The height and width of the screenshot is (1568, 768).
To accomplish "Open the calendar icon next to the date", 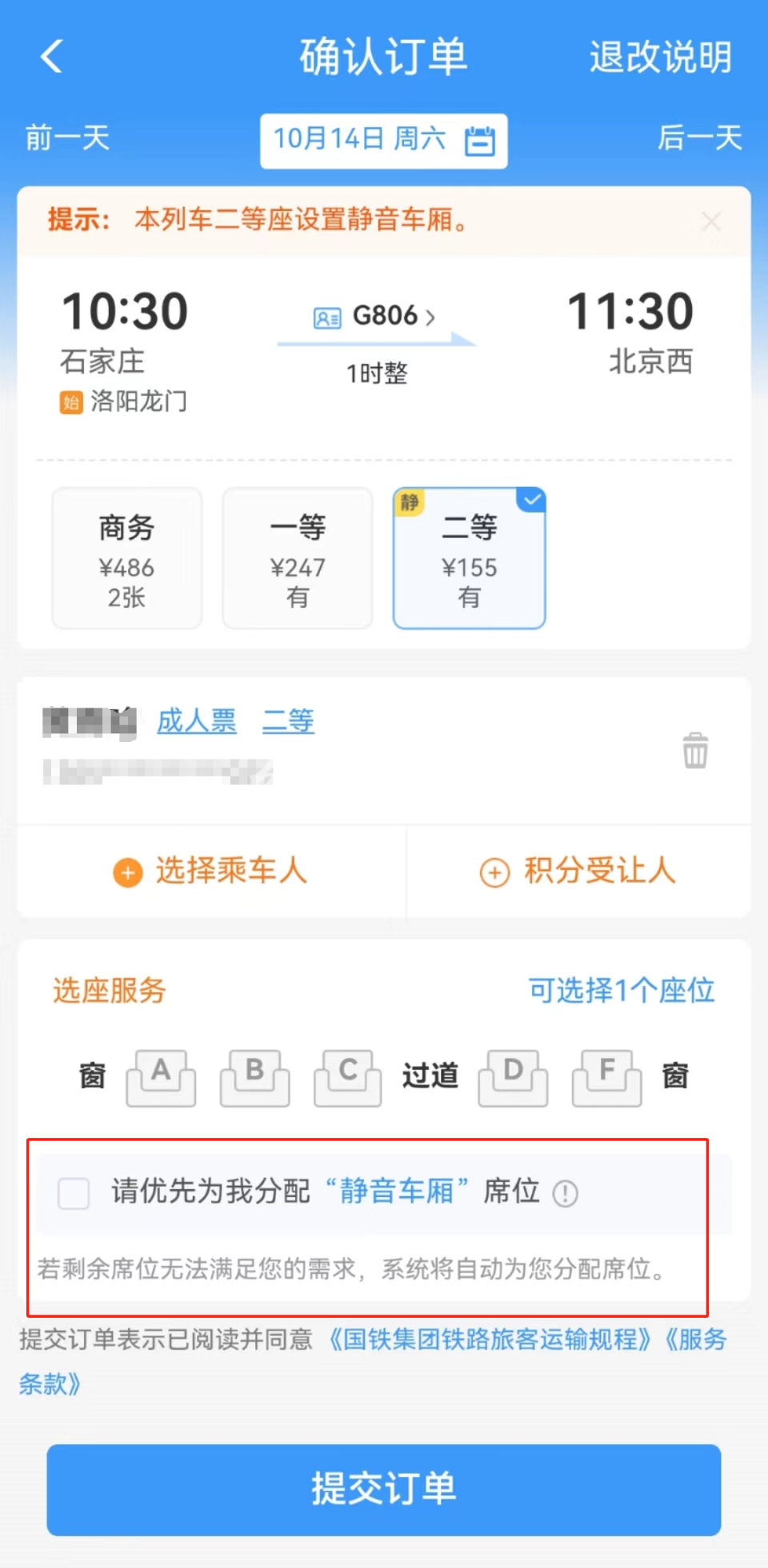I will point(479,141).
